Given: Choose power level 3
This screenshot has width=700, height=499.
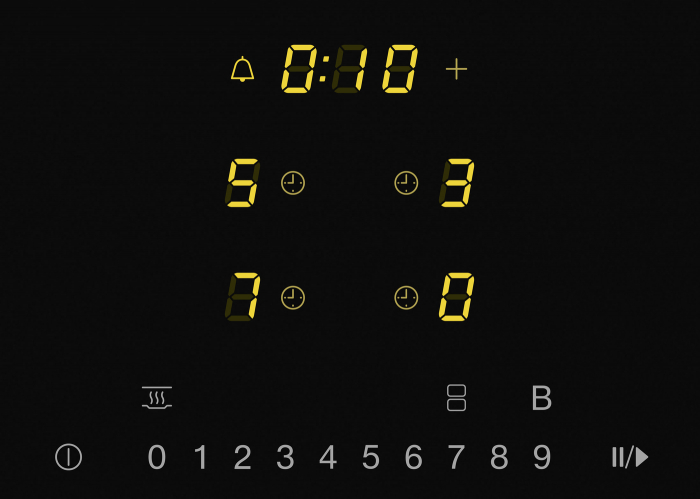Looking at the screenshot, I should [285, 457].
